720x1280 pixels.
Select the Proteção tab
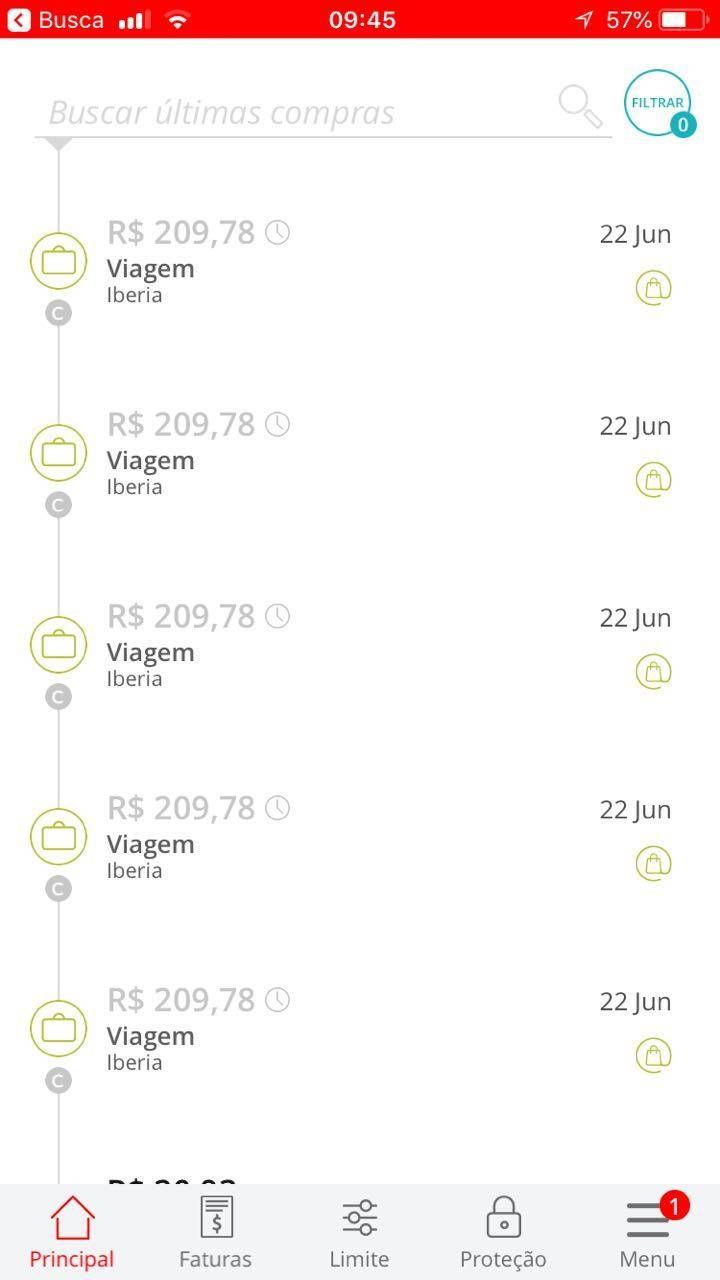503,1233
